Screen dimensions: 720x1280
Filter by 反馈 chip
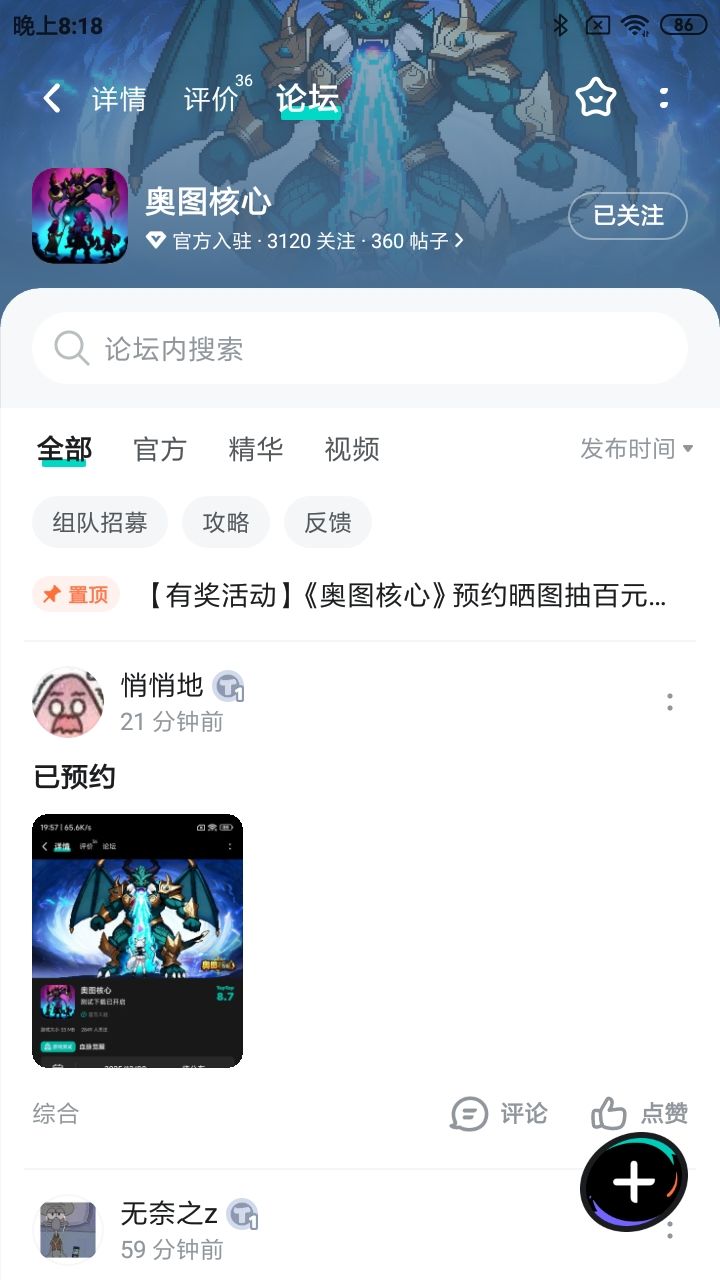pos(328,522)
